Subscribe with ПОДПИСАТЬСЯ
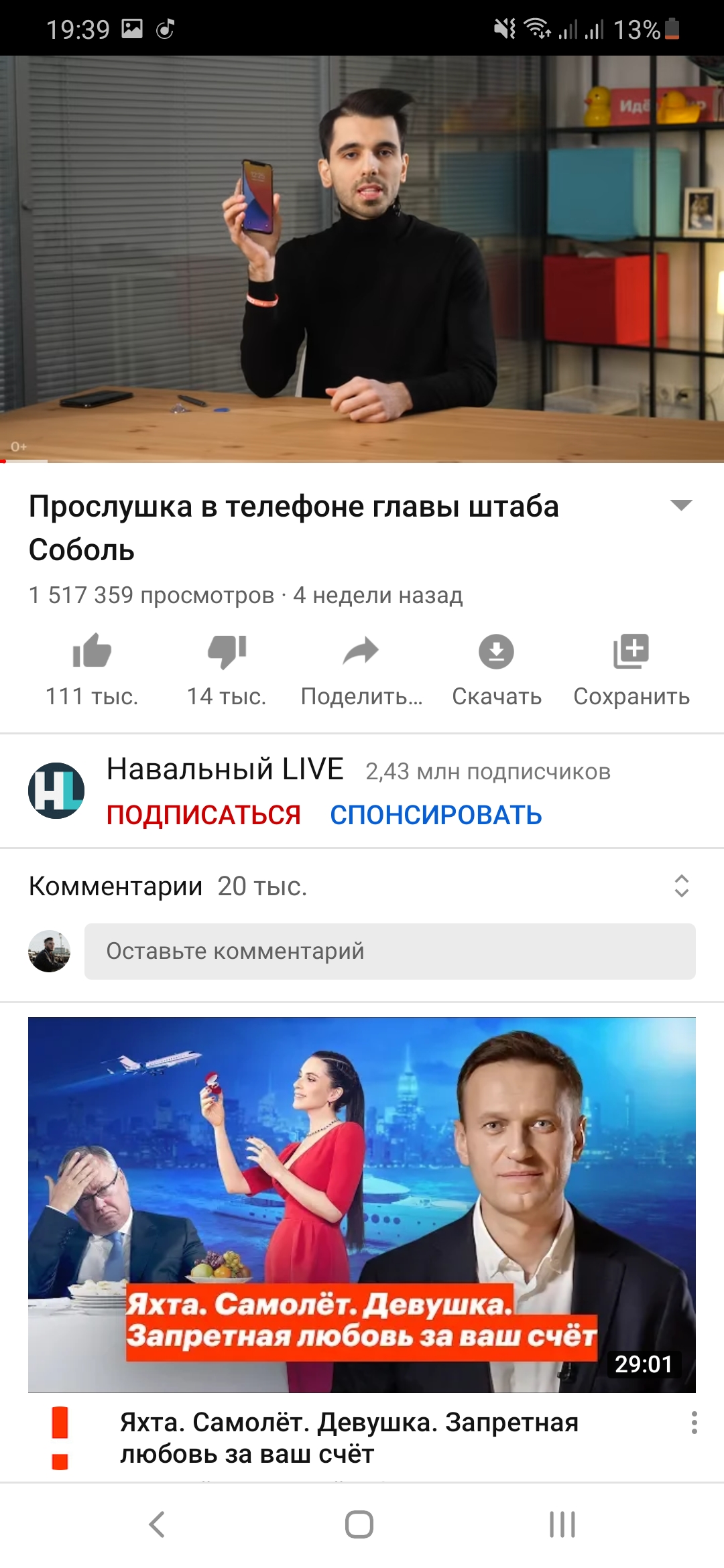This screenshot has width=724, height=1568. pyautogui.click(x=204, y=815)
